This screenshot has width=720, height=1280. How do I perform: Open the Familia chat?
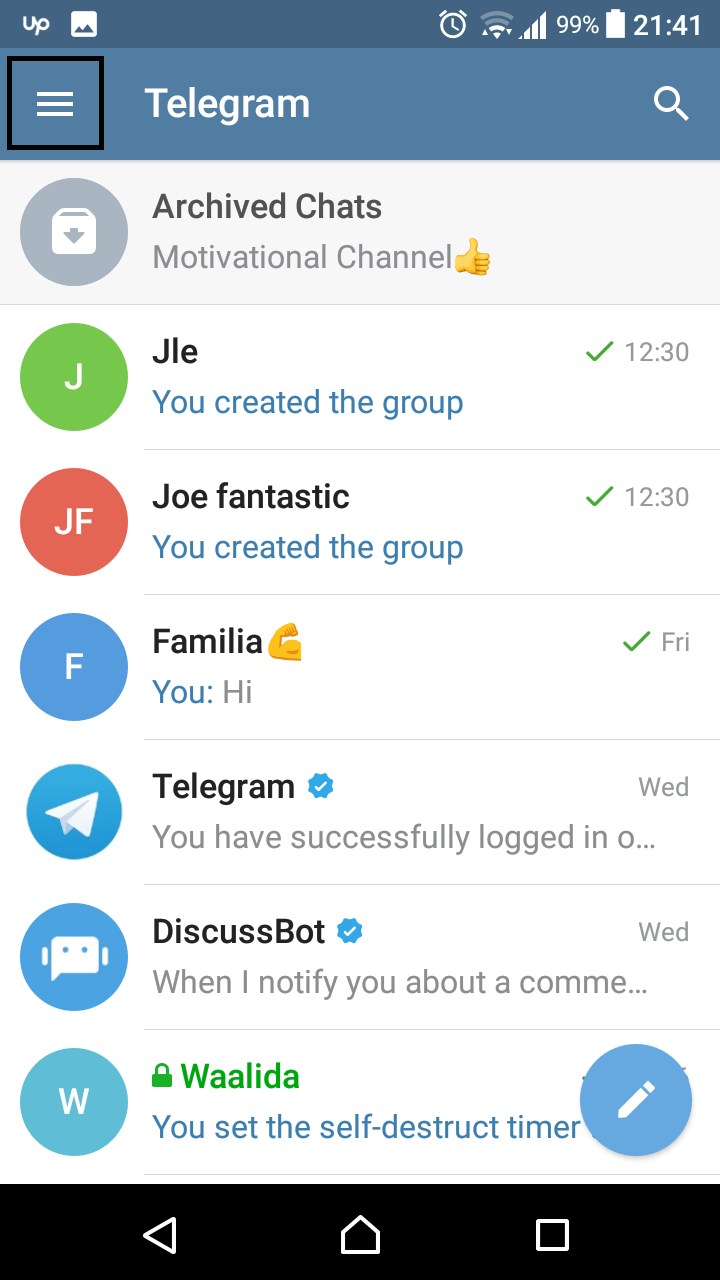(x=360, y=667)
